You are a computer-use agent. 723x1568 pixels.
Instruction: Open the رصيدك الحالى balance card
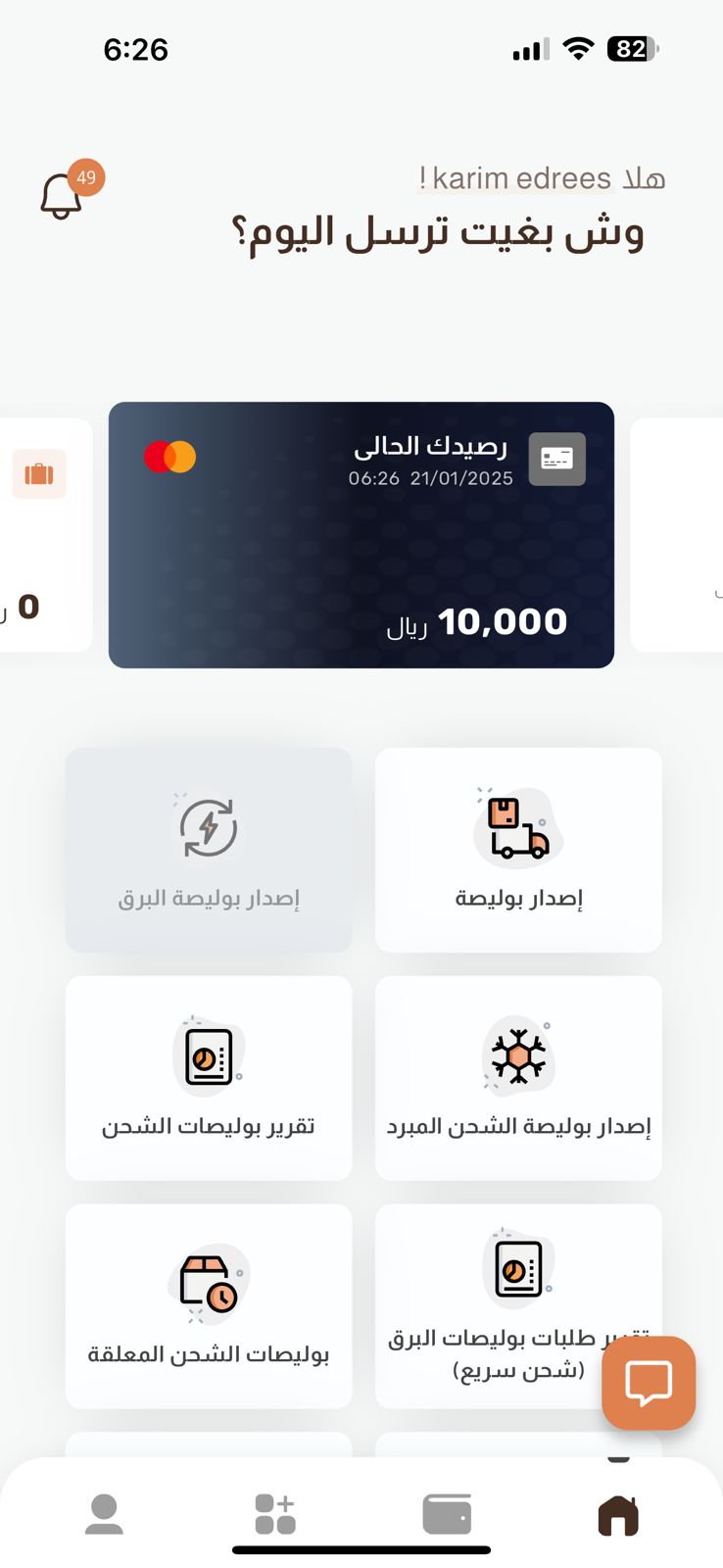pos(361,535)
